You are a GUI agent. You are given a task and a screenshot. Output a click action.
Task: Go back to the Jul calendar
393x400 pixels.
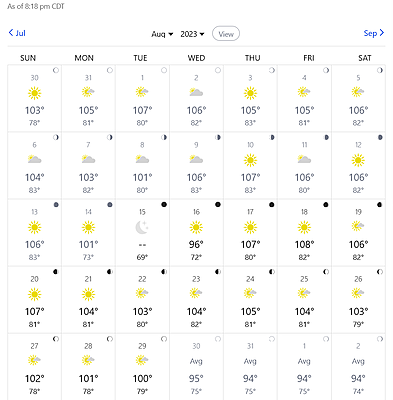tap(17, 33)
